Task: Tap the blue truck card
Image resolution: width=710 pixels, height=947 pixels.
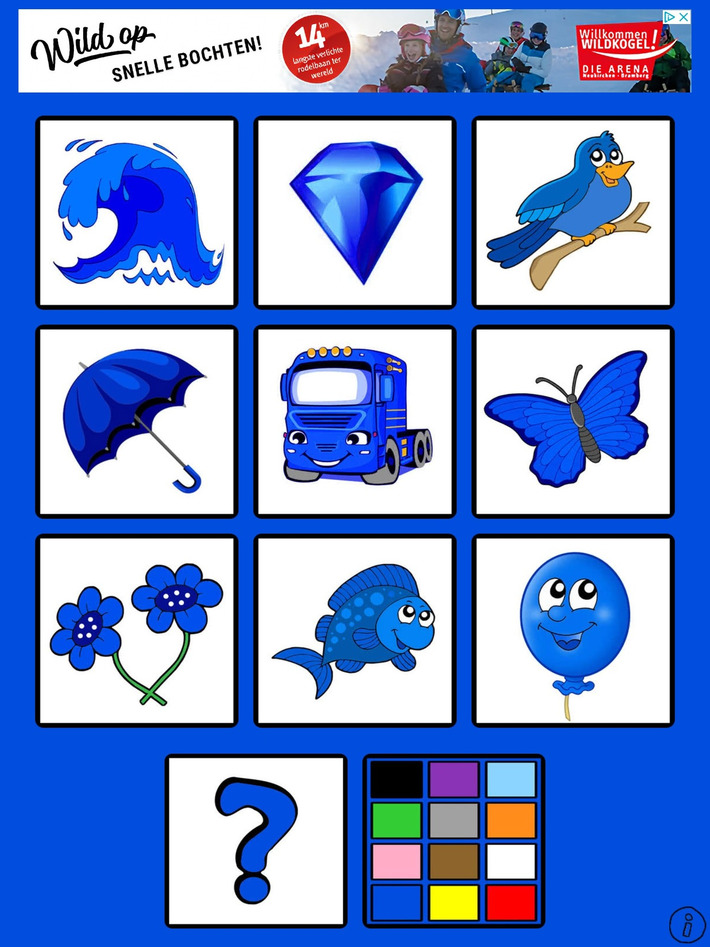Action: point(355,422)
